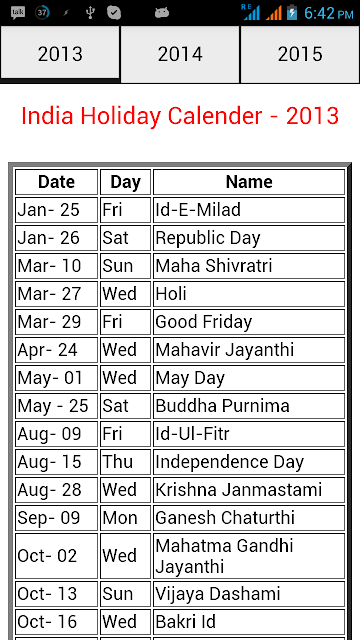Select the 2013 tab
Screen dimensions: 360x640
(x=60, y=54)
